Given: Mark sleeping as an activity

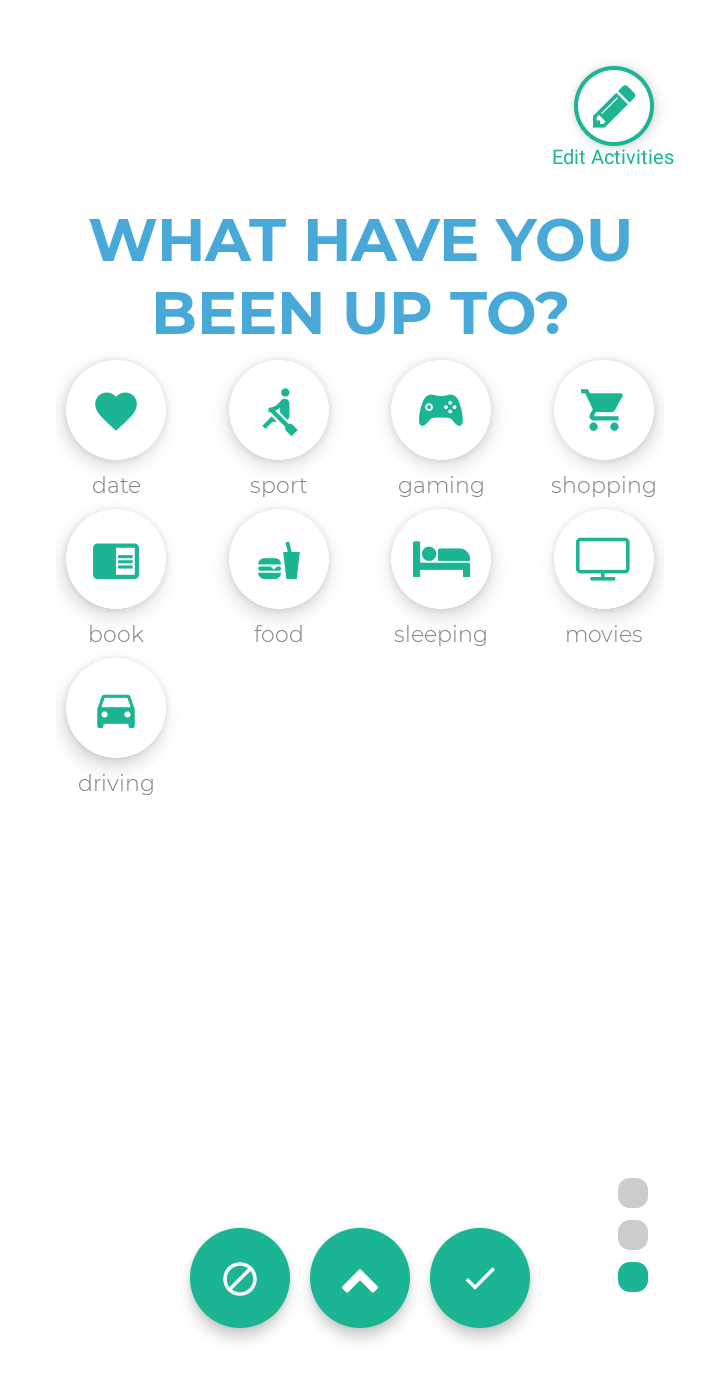Looking at the screenshot, I should [x=441, y=559].
